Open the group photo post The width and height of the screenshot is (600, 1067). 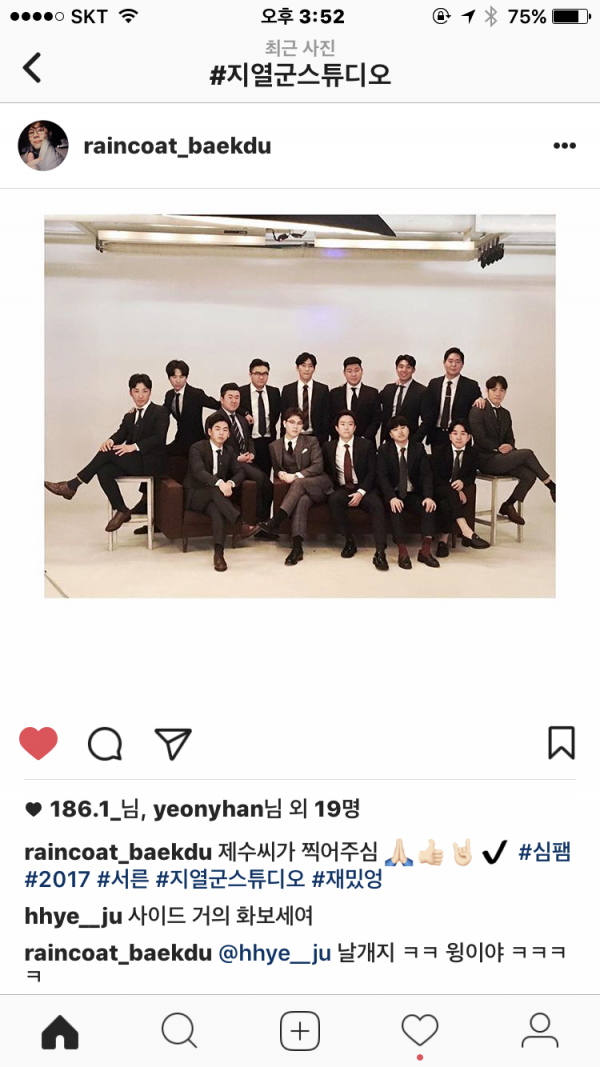click(300, 405)
